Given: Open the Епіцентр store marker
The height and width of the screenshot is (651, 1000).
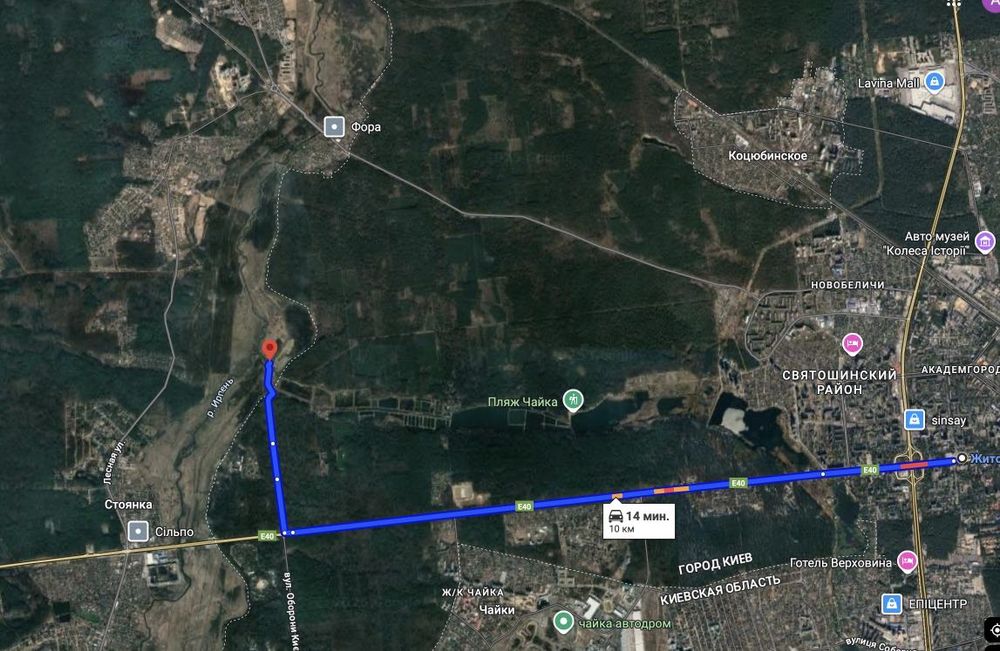Looking at the screenshot, I should (891, 603).
